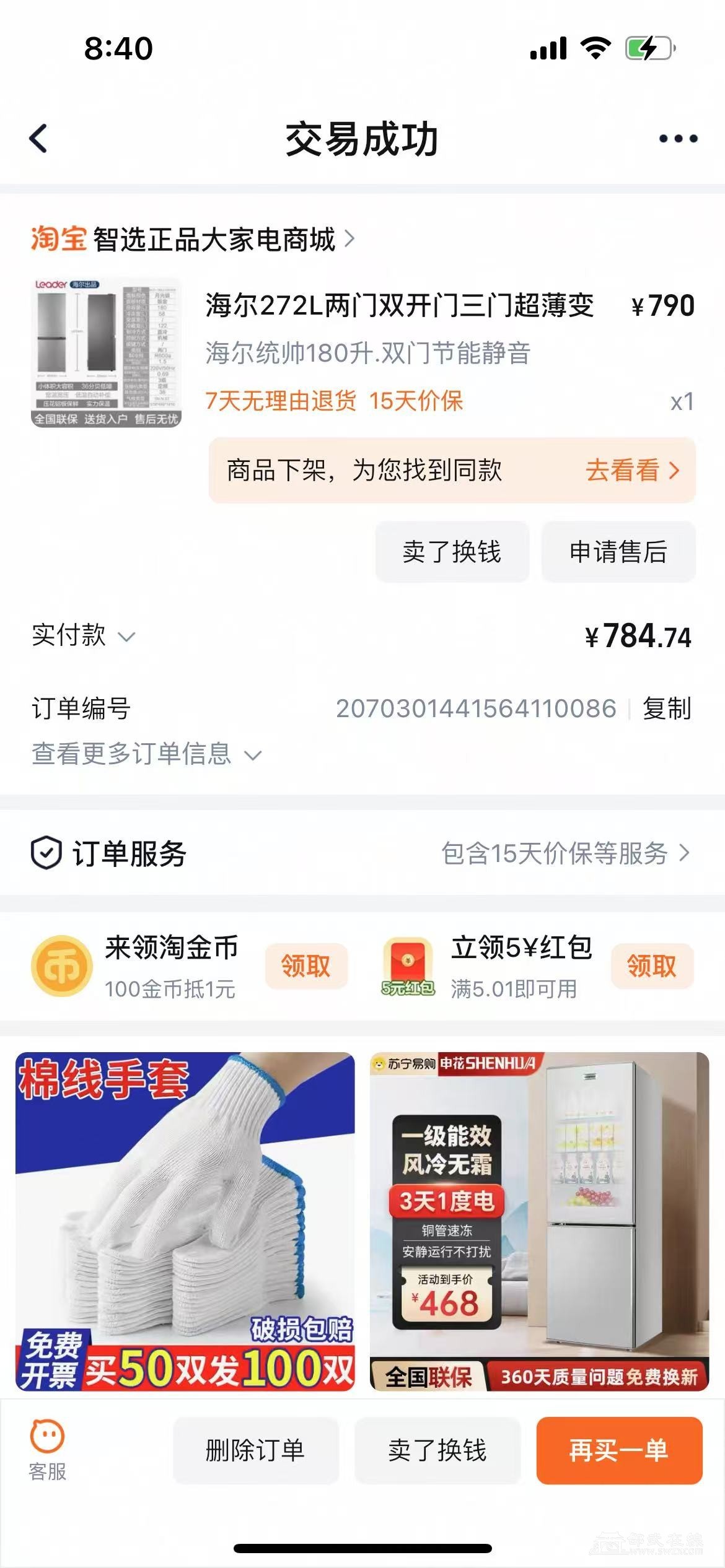
Task: Open the 海尔272L refrigerator product item
Action: (x=399, y=306)
